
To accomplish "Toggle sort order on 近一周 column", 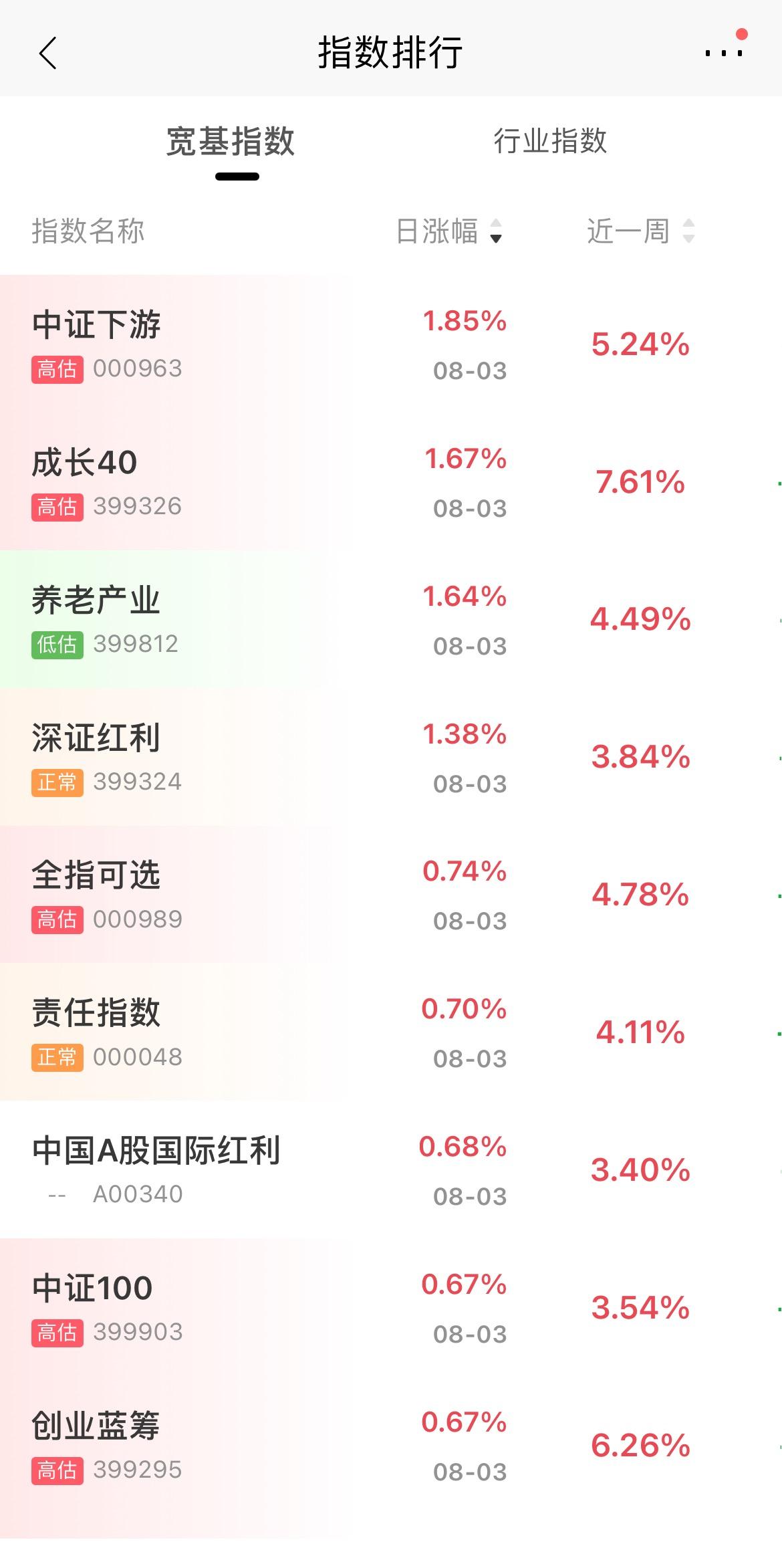I will pyautogui.click(x=628, y=231).
